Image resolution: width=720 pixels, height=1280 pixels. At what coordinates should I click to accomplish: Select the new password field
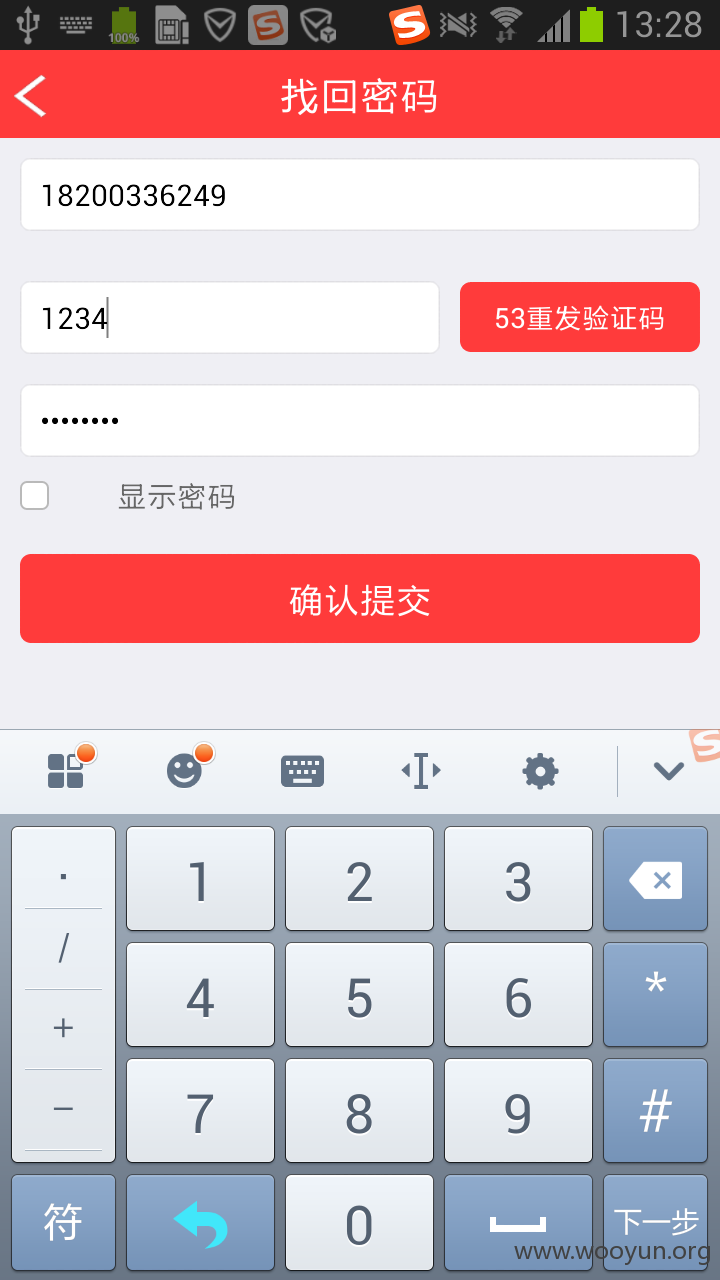tap(360, 421)
